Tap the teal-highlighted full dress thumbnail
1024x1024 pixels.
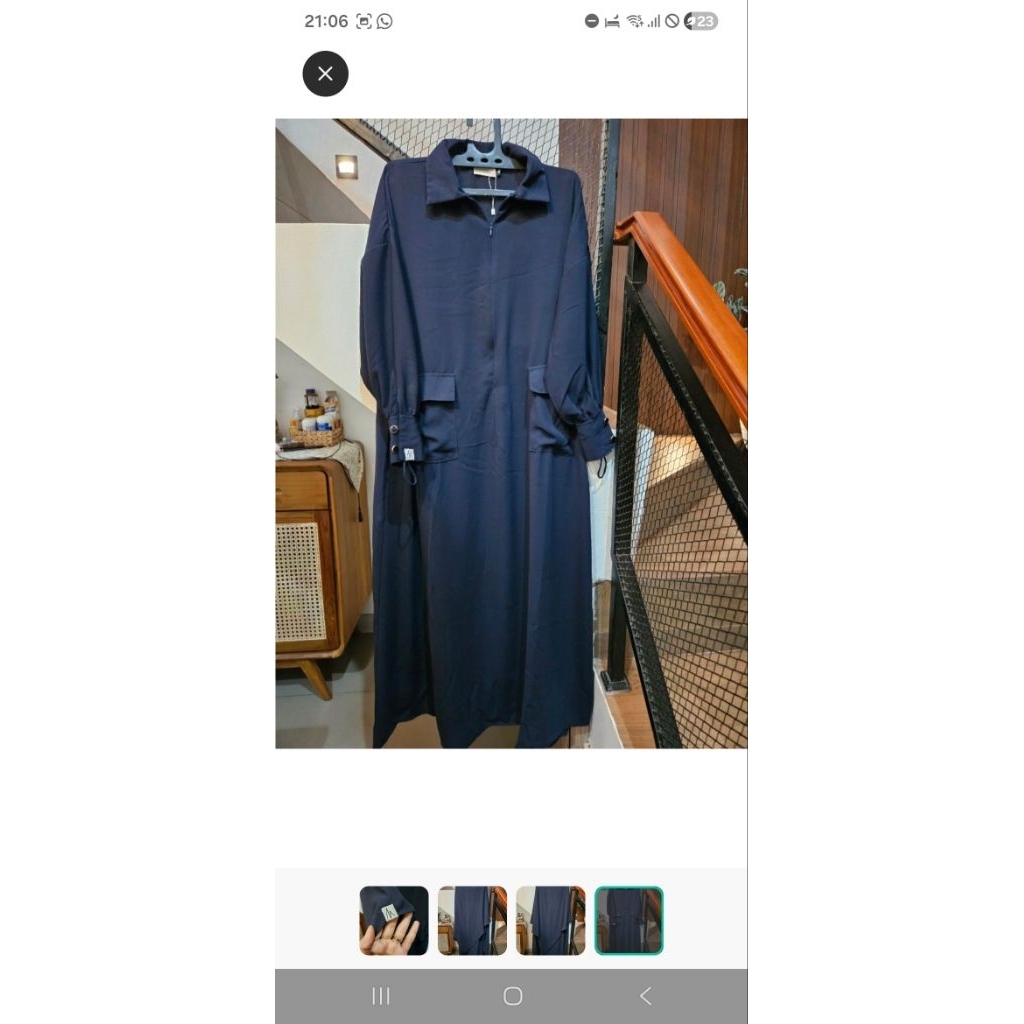[x=629, y=920]
